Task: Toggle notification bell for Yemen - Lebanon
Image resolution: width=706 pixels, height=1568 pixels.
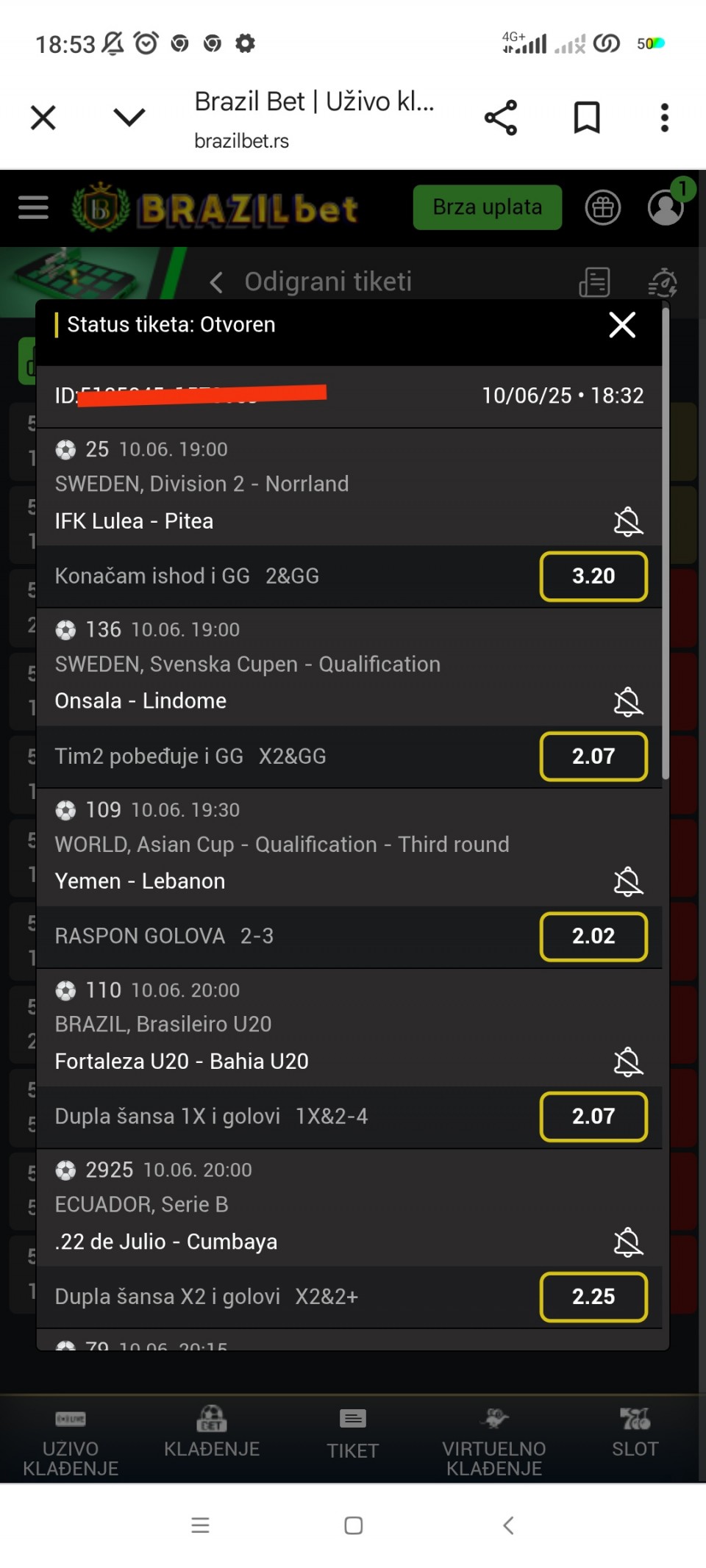Action: (x=628, y=881)
